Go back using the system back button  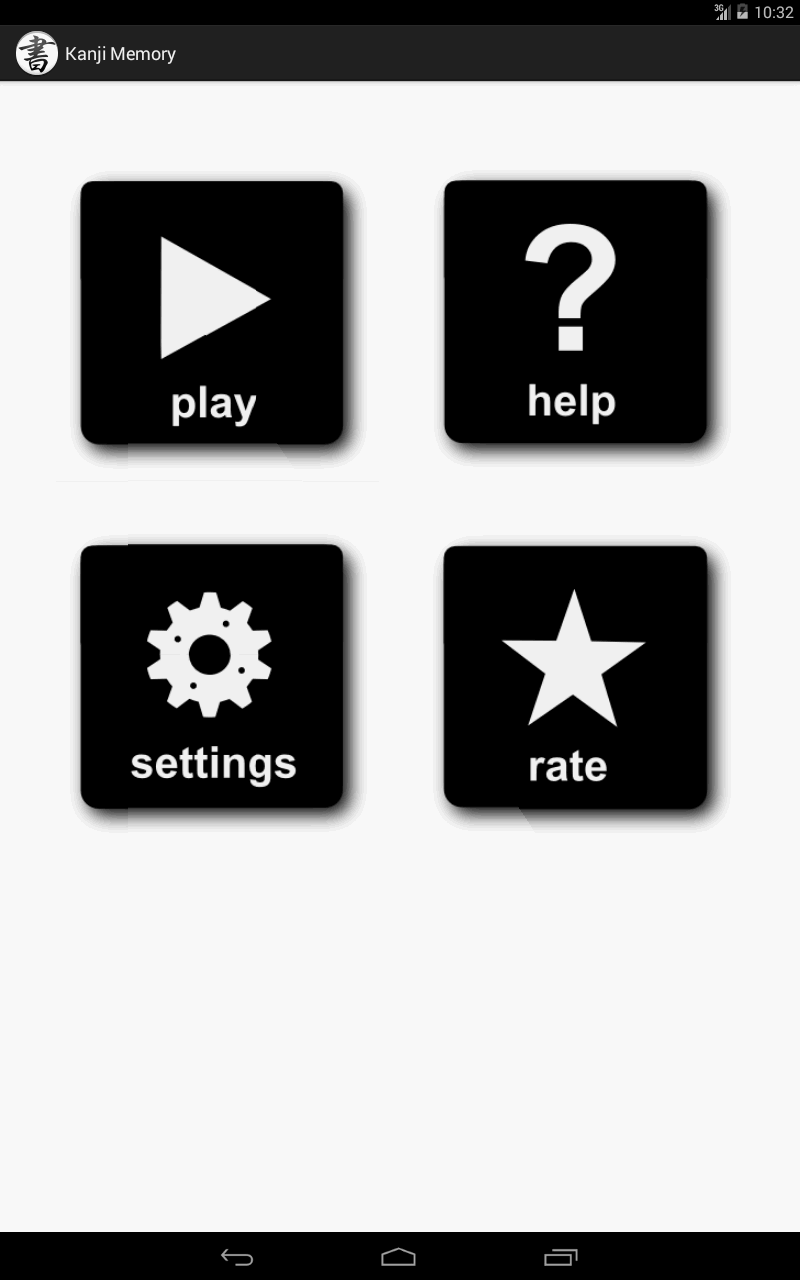point(237,1257)
